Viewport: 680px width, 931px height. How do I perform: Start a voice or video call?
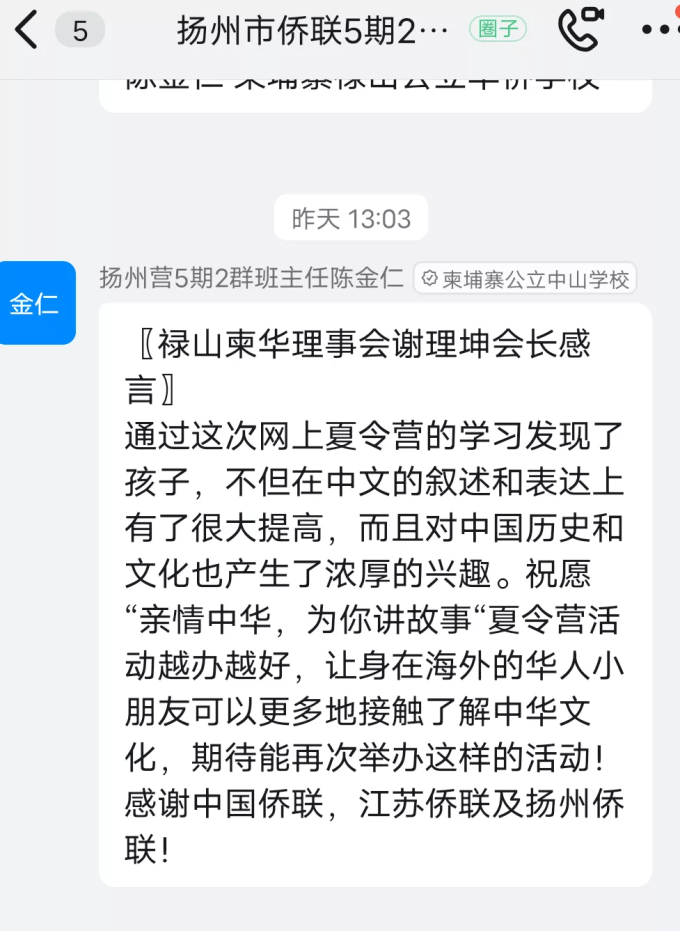(x=581, y=29)
